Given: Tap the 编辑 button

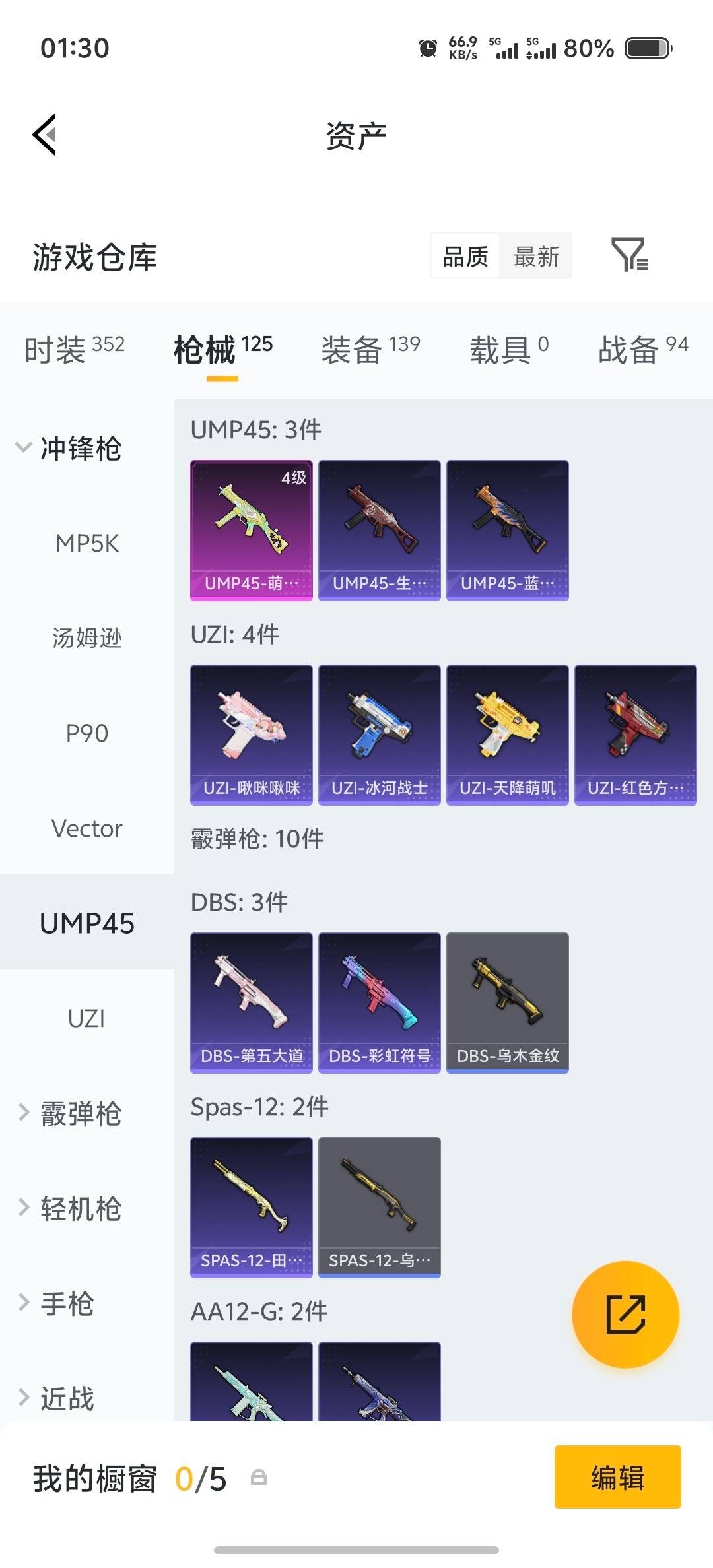Looking at the screenshot, I should pyautogui.click(x=617, y=1479).
